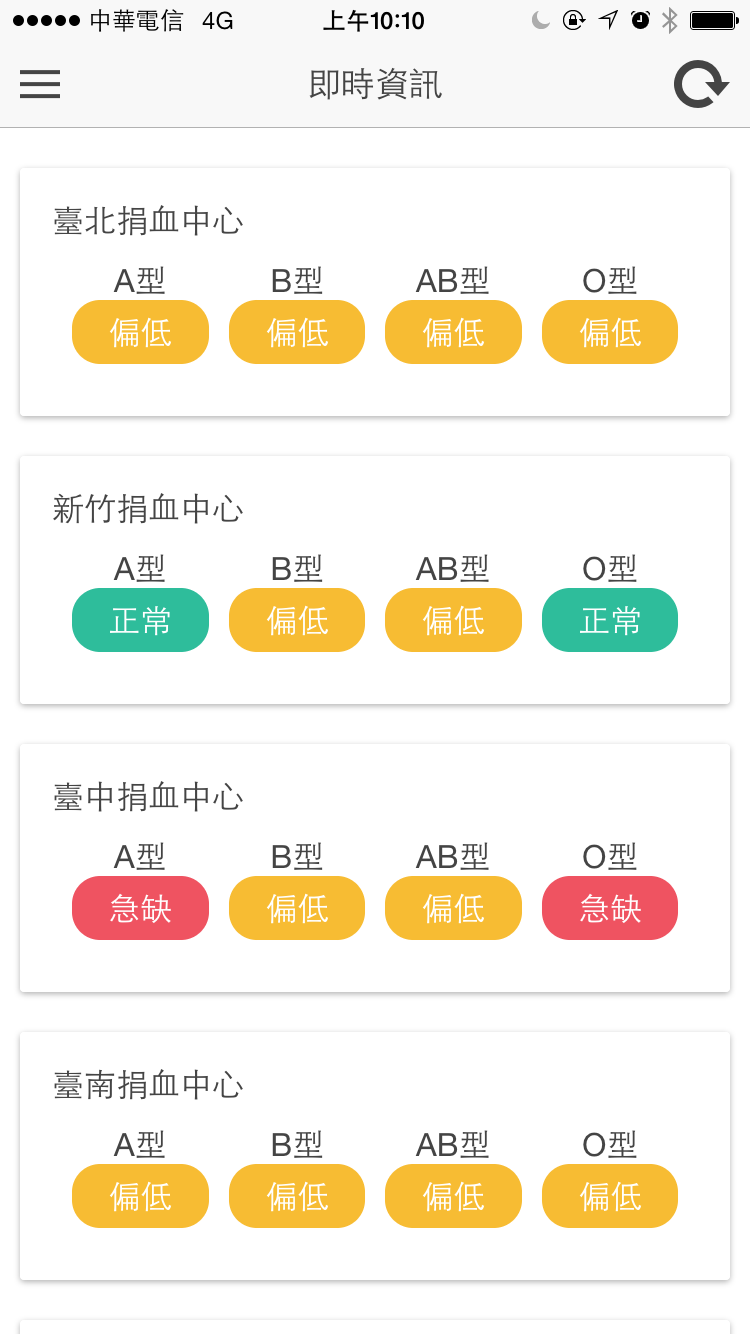Open the hamburger drawer menu
The image size is (750, 1334).
coord(40,84)
